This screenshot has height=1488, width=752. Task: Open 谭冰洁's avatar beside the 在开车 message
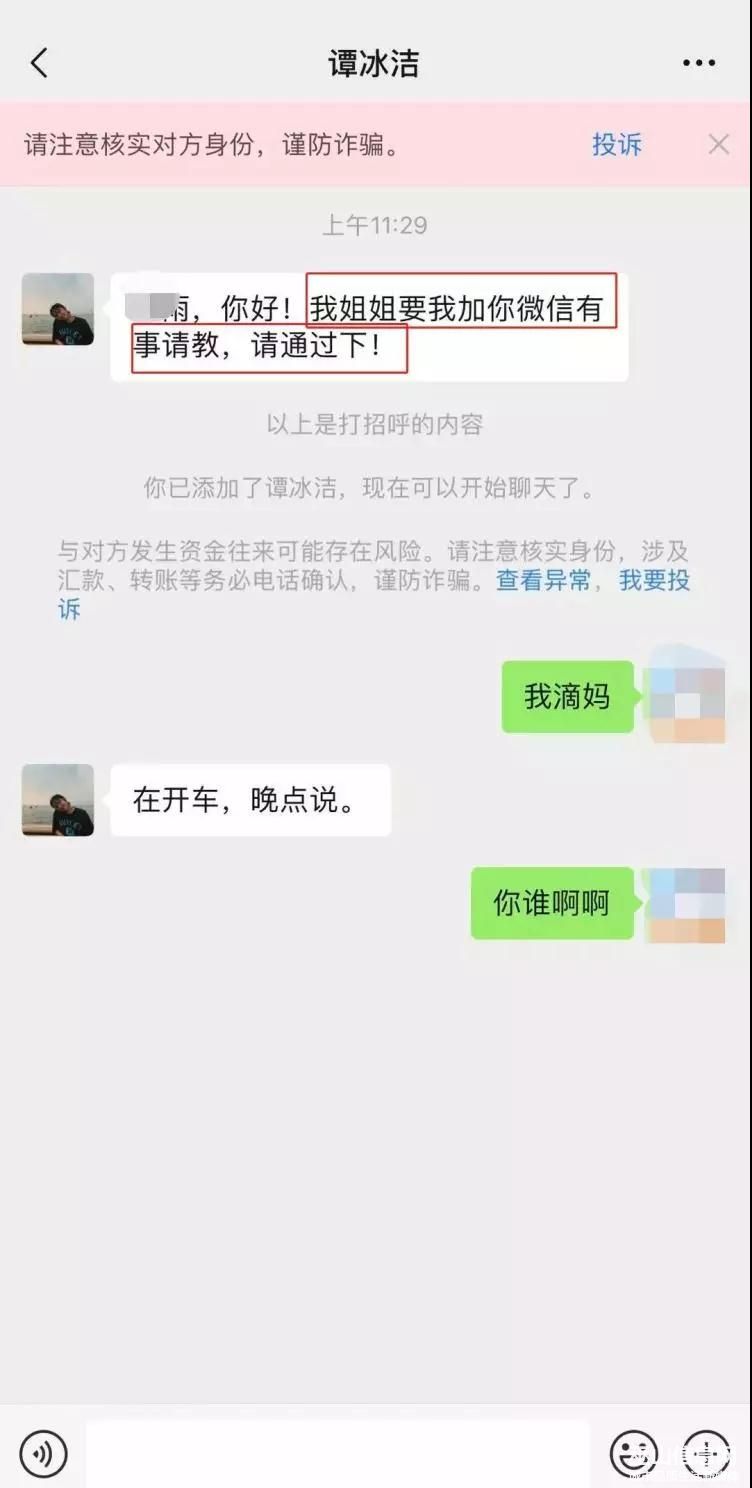[58, 800]
